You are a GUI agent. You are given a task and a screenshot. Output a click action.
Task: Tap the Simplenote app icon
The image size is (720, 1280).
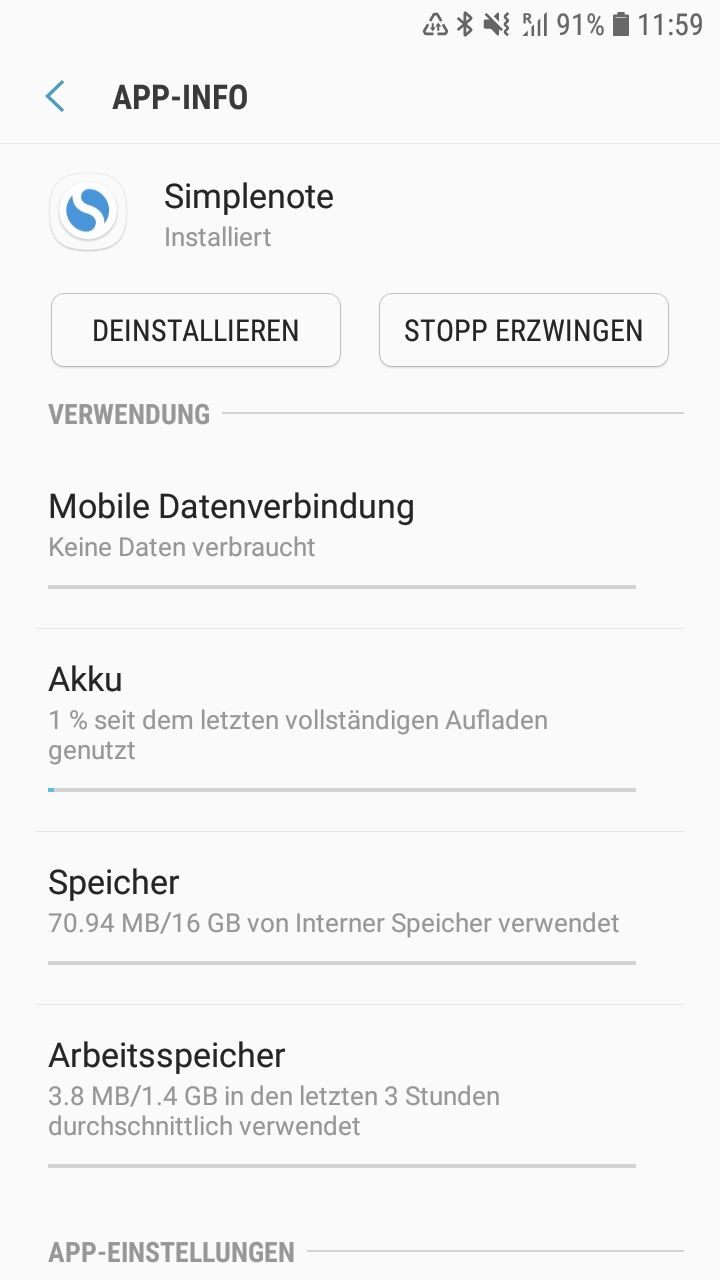pos(88,212)
